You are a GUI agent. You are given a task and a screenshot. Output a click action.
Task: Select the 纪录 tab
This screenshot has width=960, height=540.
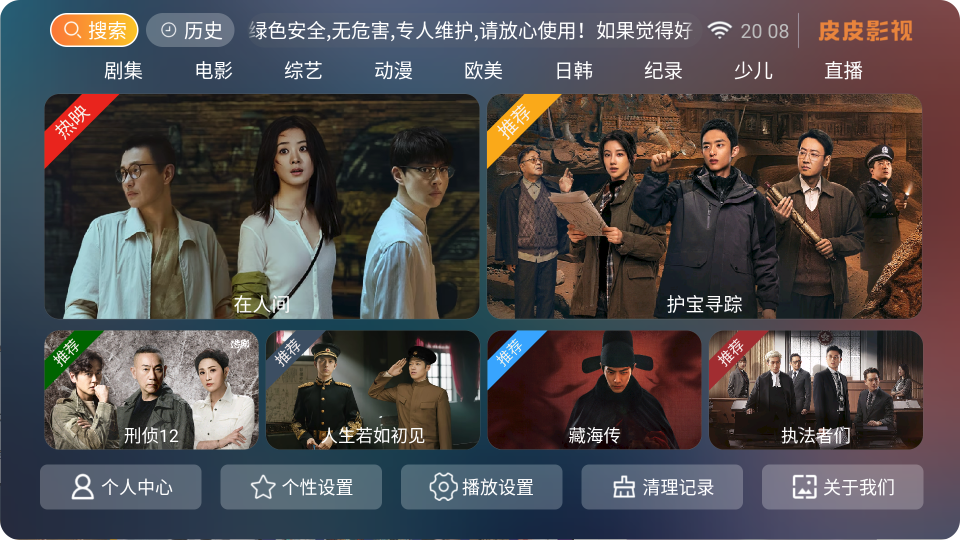tap(663, 71)
